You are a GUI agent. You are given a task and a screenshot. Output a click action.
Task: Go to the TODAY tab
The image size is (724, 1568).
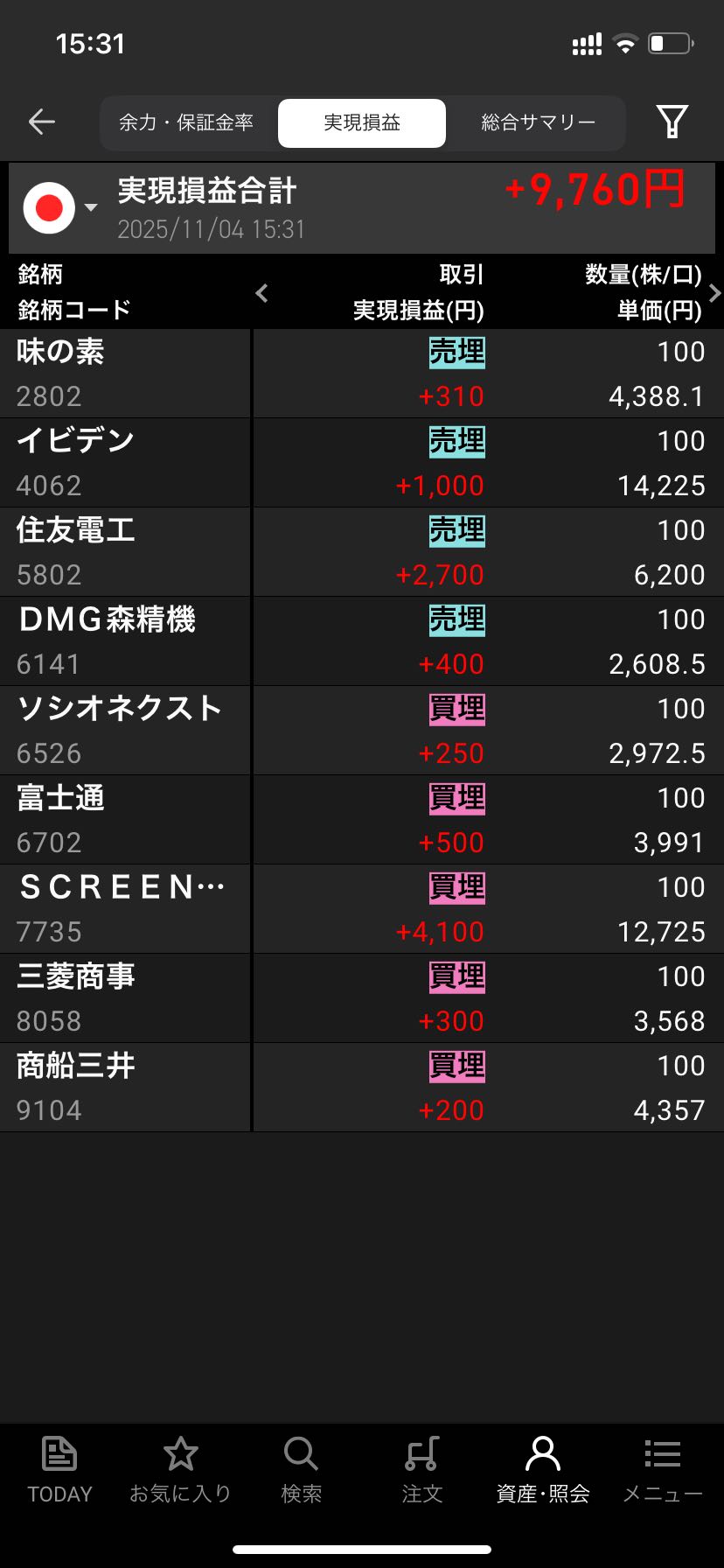click(x=59, y=1470)
